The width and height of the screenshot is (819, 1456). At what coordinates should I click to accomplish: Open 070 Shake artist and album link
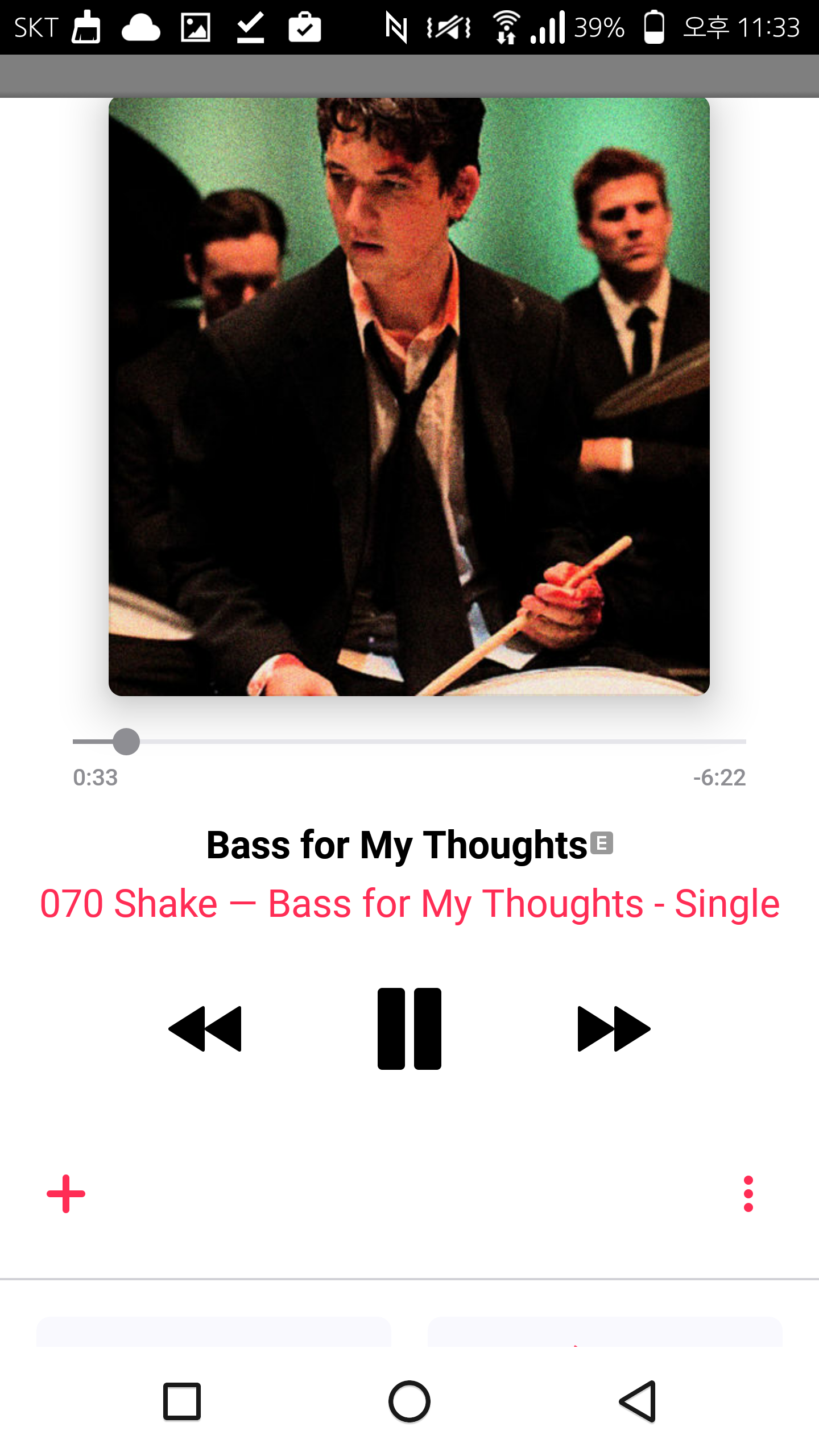coord(409,904)
